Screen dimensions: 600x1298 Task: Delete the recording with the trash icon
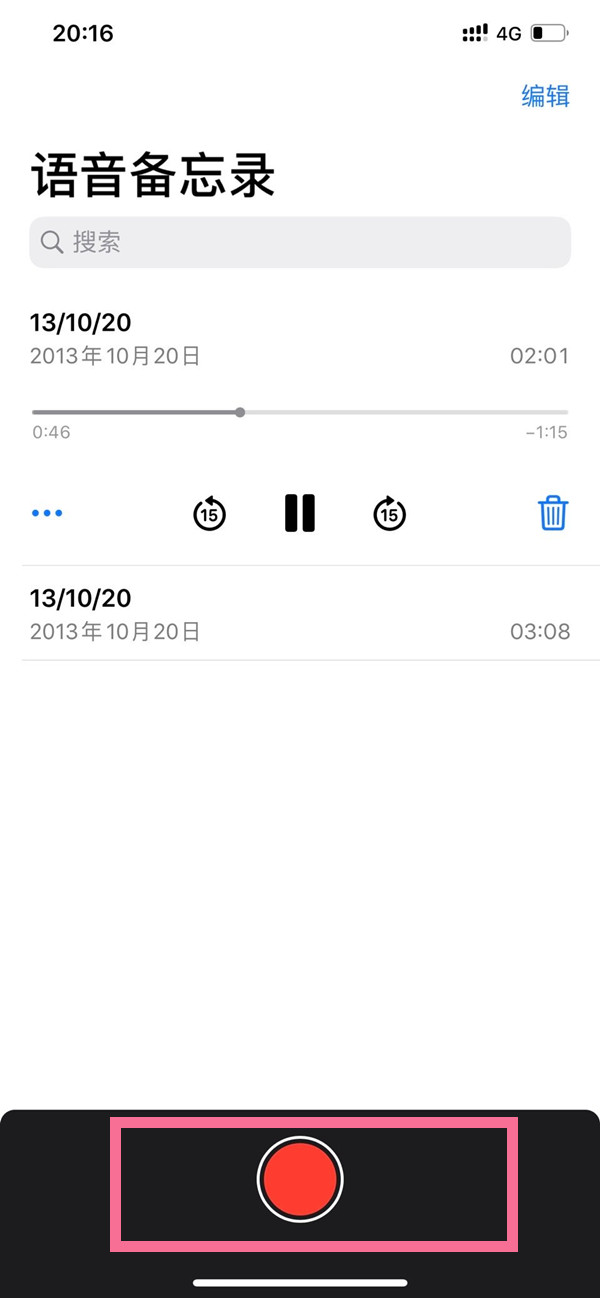point(553,513)
